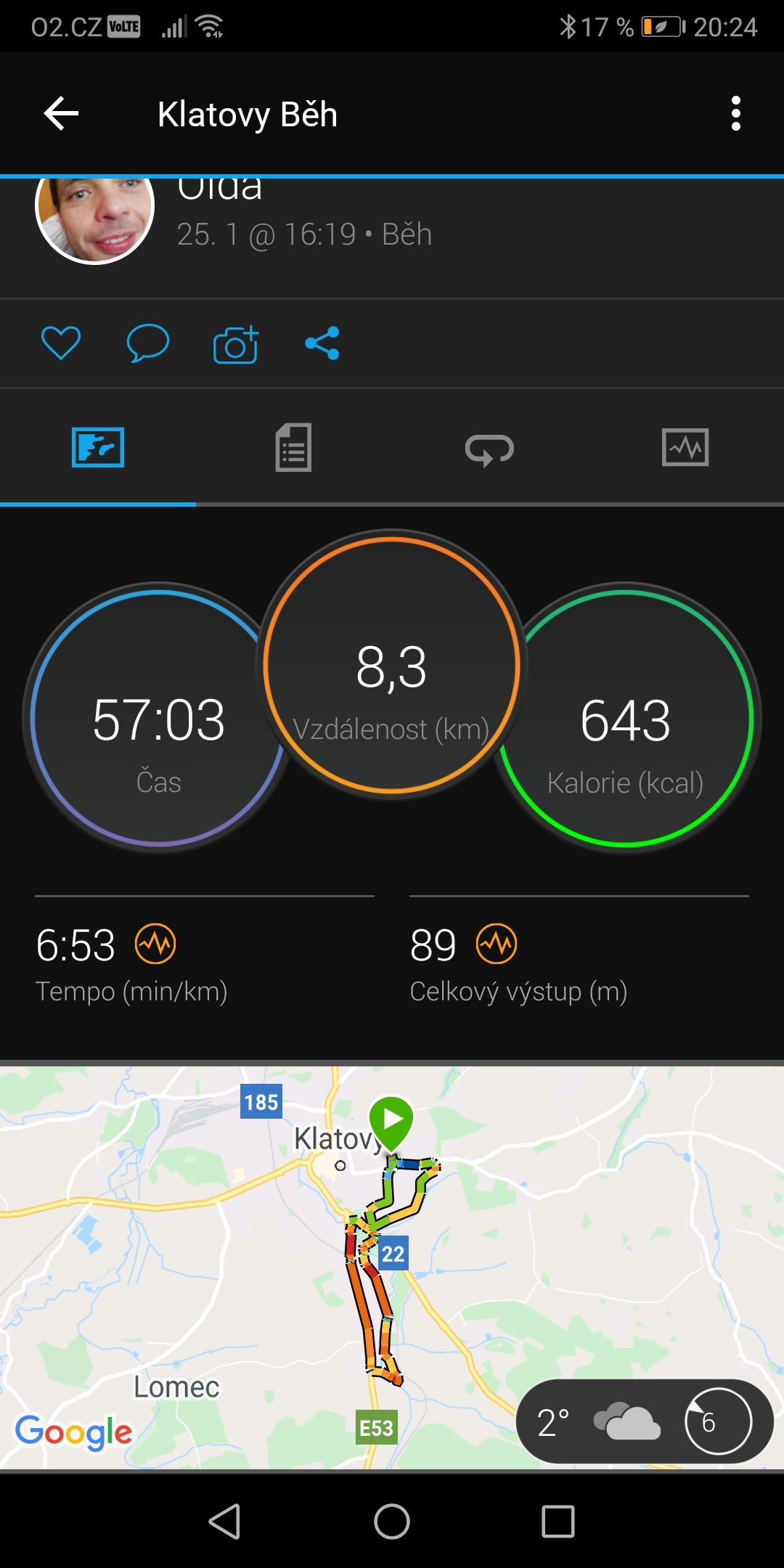Viewport: 784px width, 1568px height.
Task: Tap the system home button
Action: (392, 1521)
